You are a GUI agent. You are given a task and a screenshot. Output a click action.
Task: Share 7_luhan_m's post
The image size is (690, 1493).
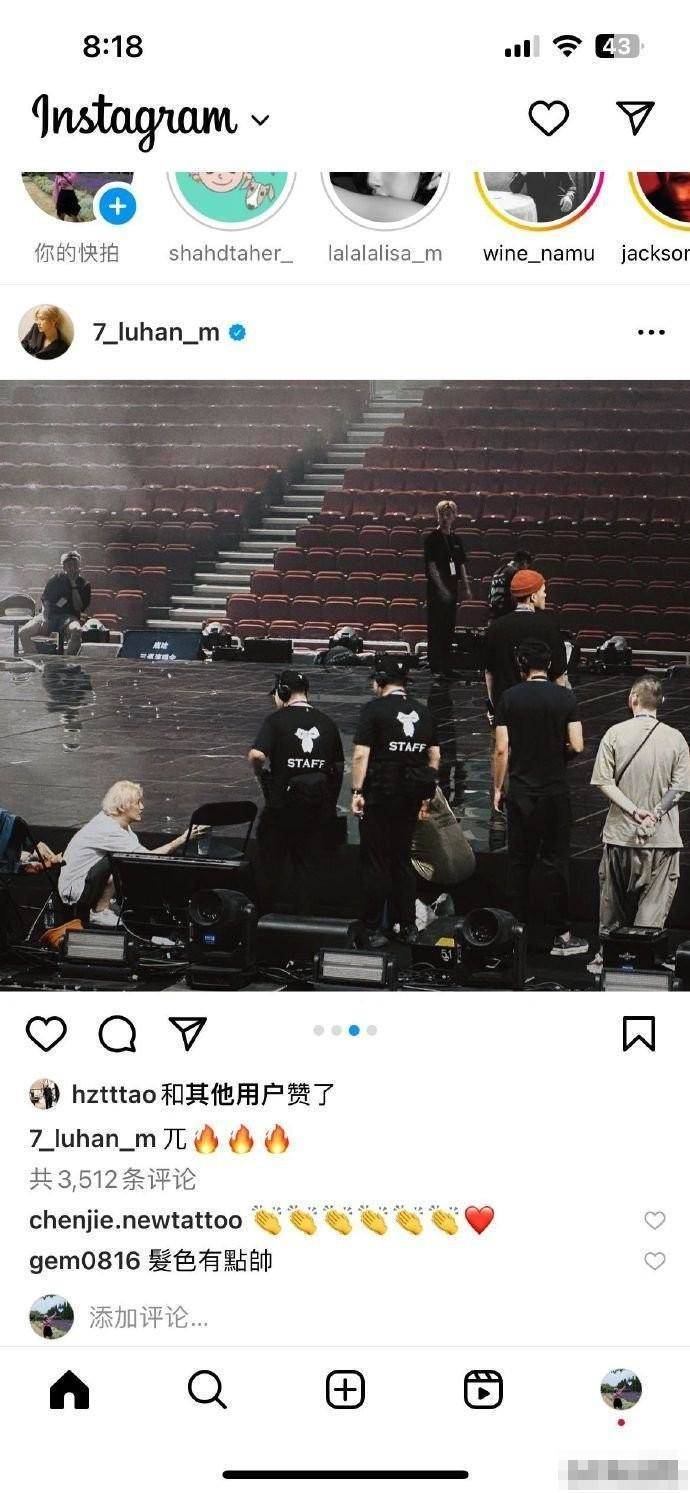(x=188, y=1033)
